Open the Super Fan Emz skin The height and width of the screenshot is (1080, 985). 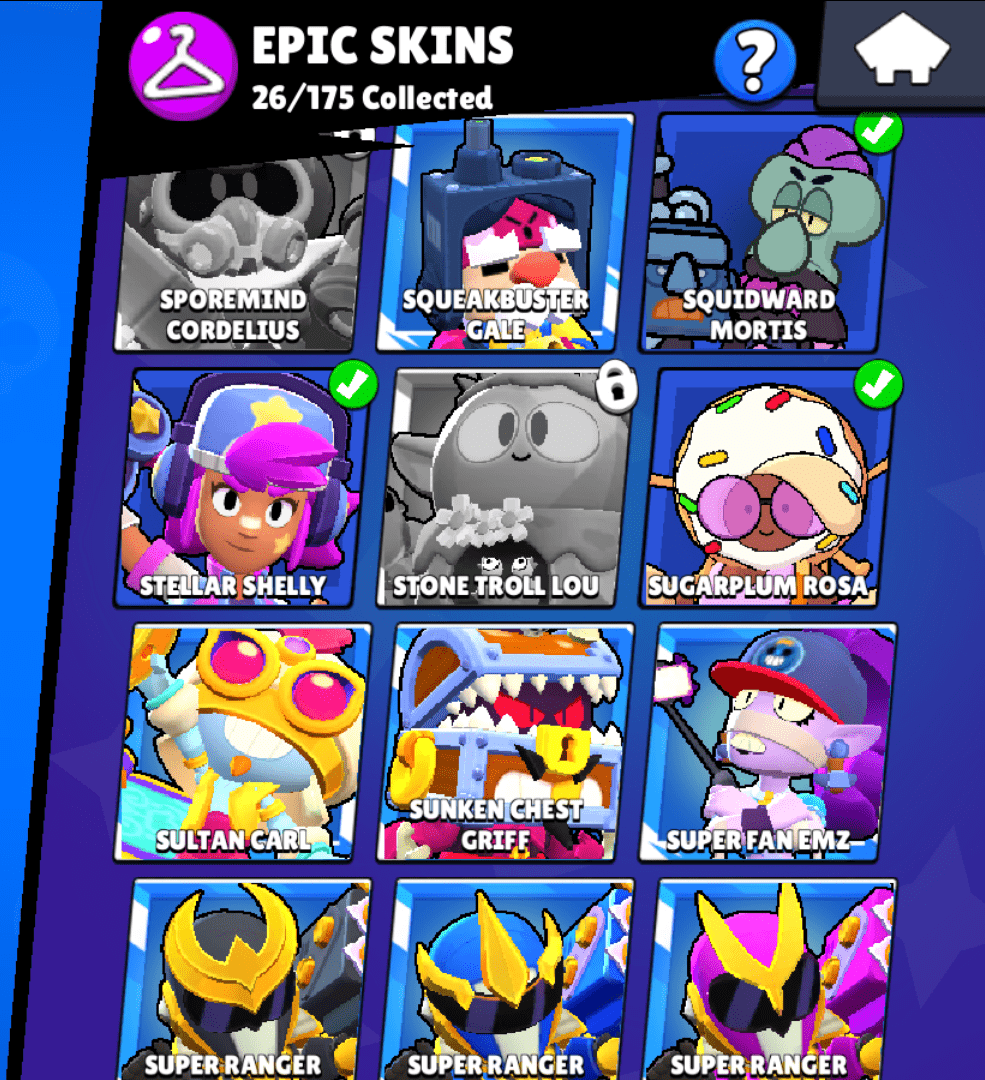coord(767,742)
